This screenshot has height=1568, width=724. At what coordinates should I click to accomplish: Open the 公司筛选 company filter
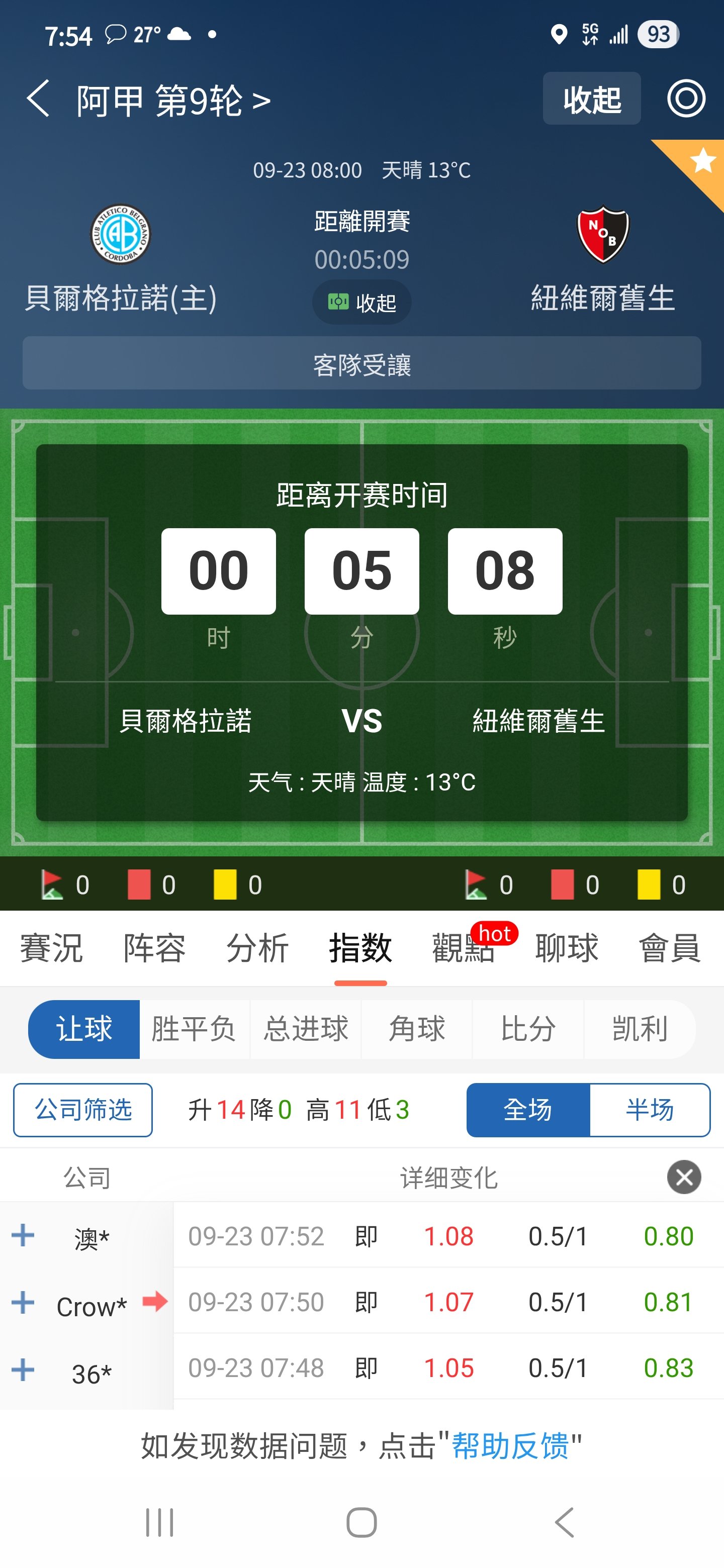[x=83, y=1110]
